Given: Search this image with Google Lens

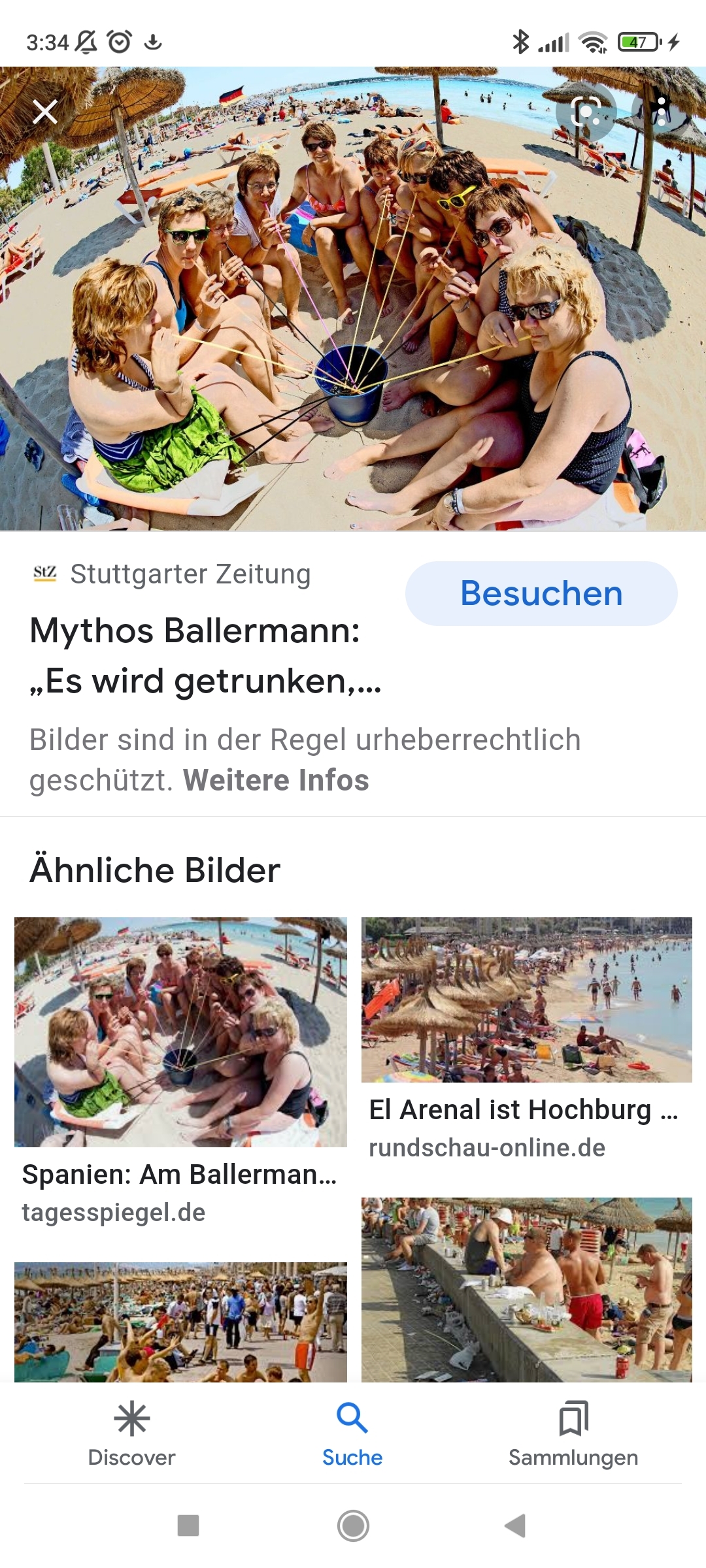Looking at the screenshot, I should [586, 112].
